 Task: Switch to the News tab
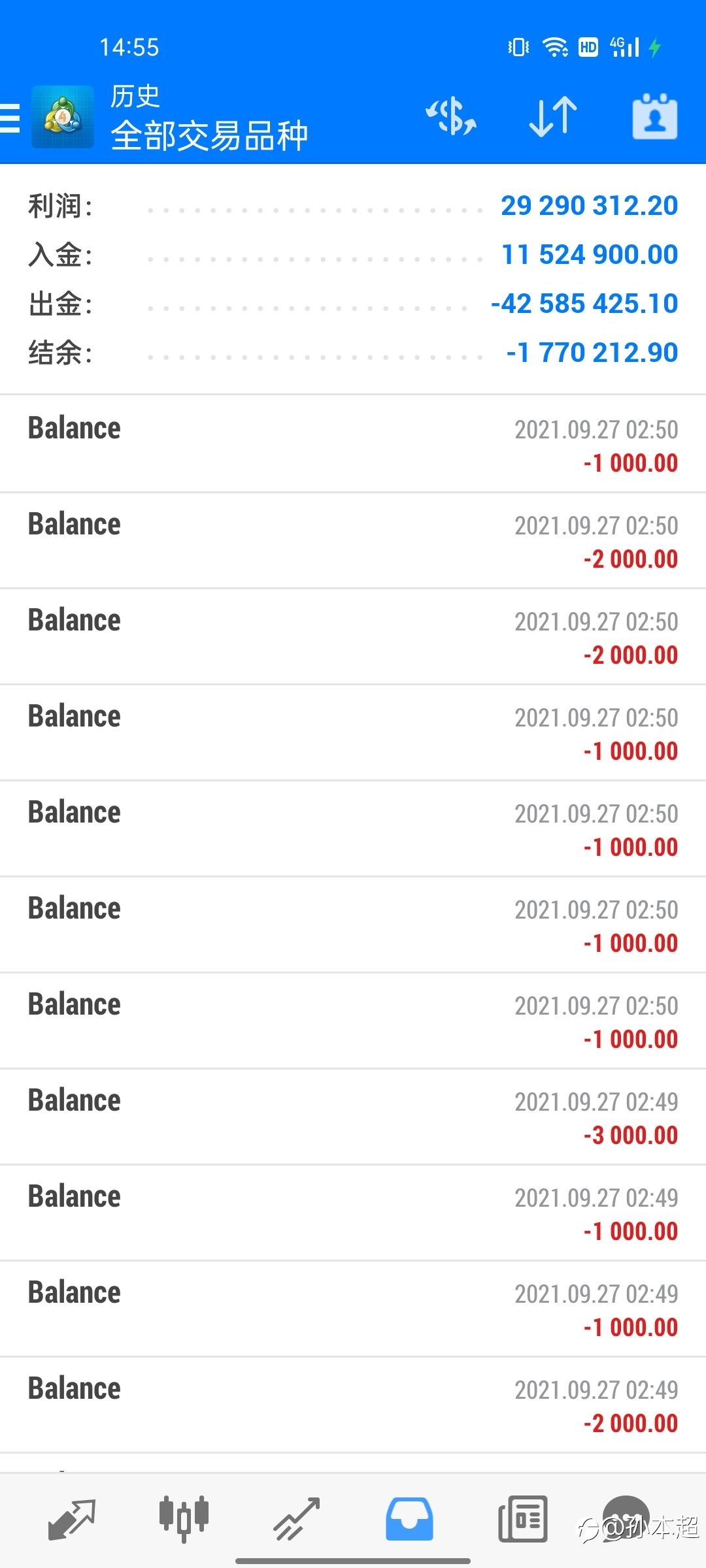[x=522, y=1519]
